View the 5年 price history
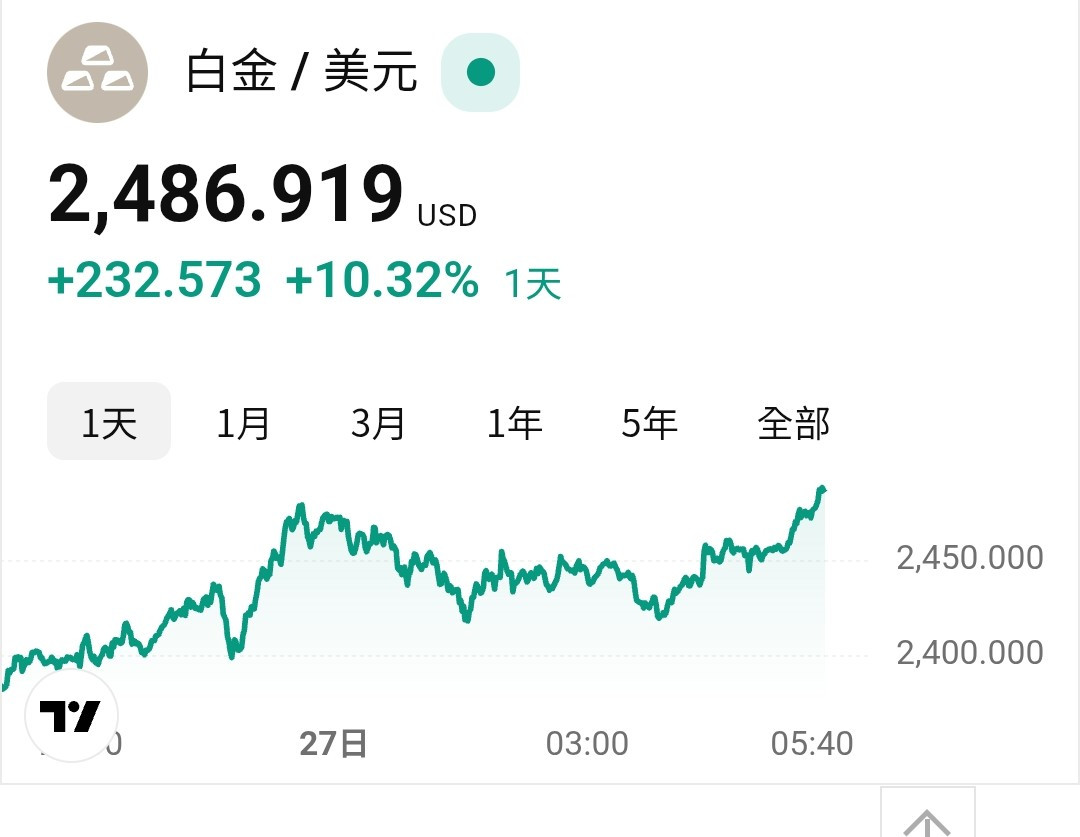Image resolution: width=1080 pixels, height=837 pixels. pos(649,423)
